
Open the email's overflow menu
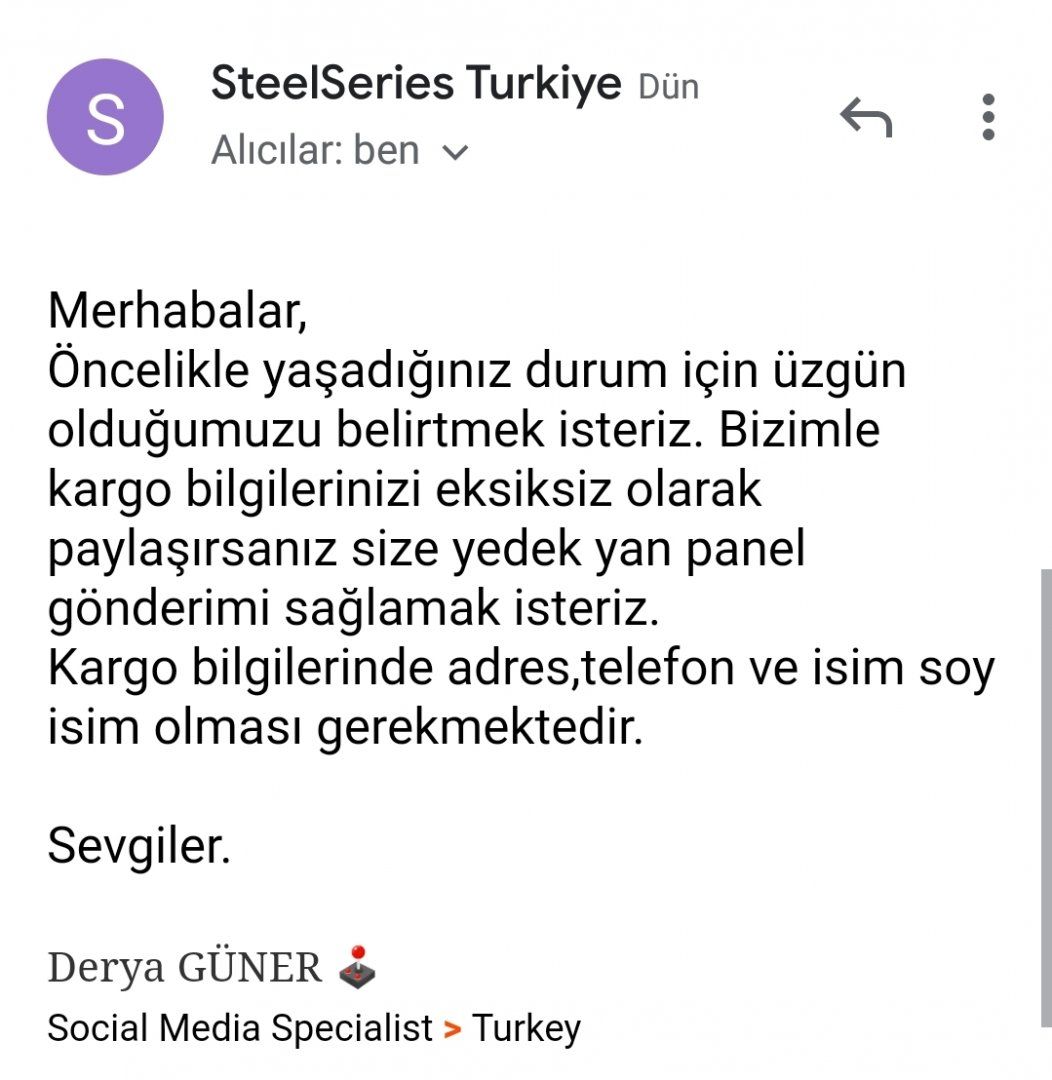988,118
